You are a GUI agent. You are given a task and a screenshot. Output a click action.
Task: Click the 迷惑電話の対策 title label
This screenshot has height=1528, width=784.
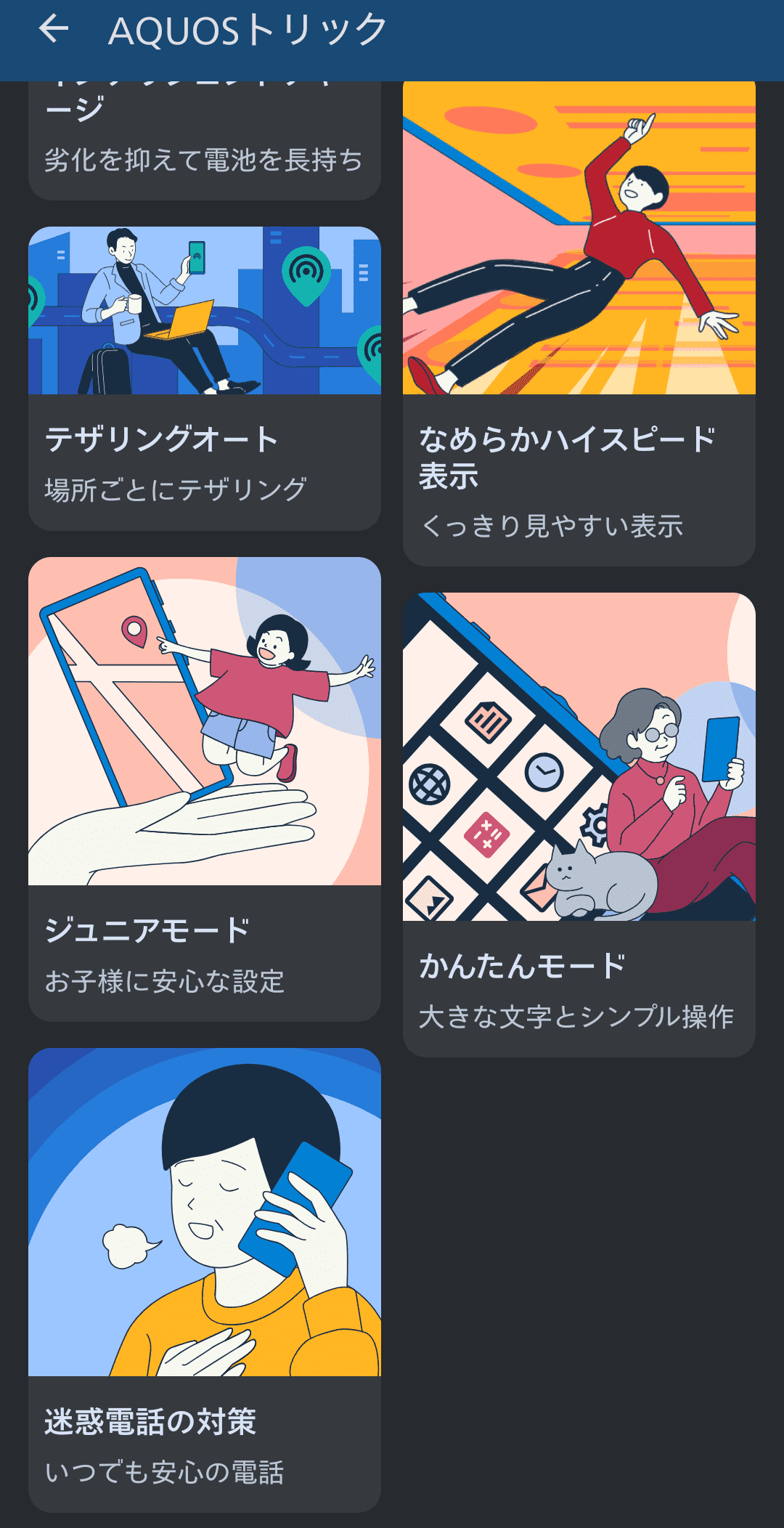coord(152,1420)
